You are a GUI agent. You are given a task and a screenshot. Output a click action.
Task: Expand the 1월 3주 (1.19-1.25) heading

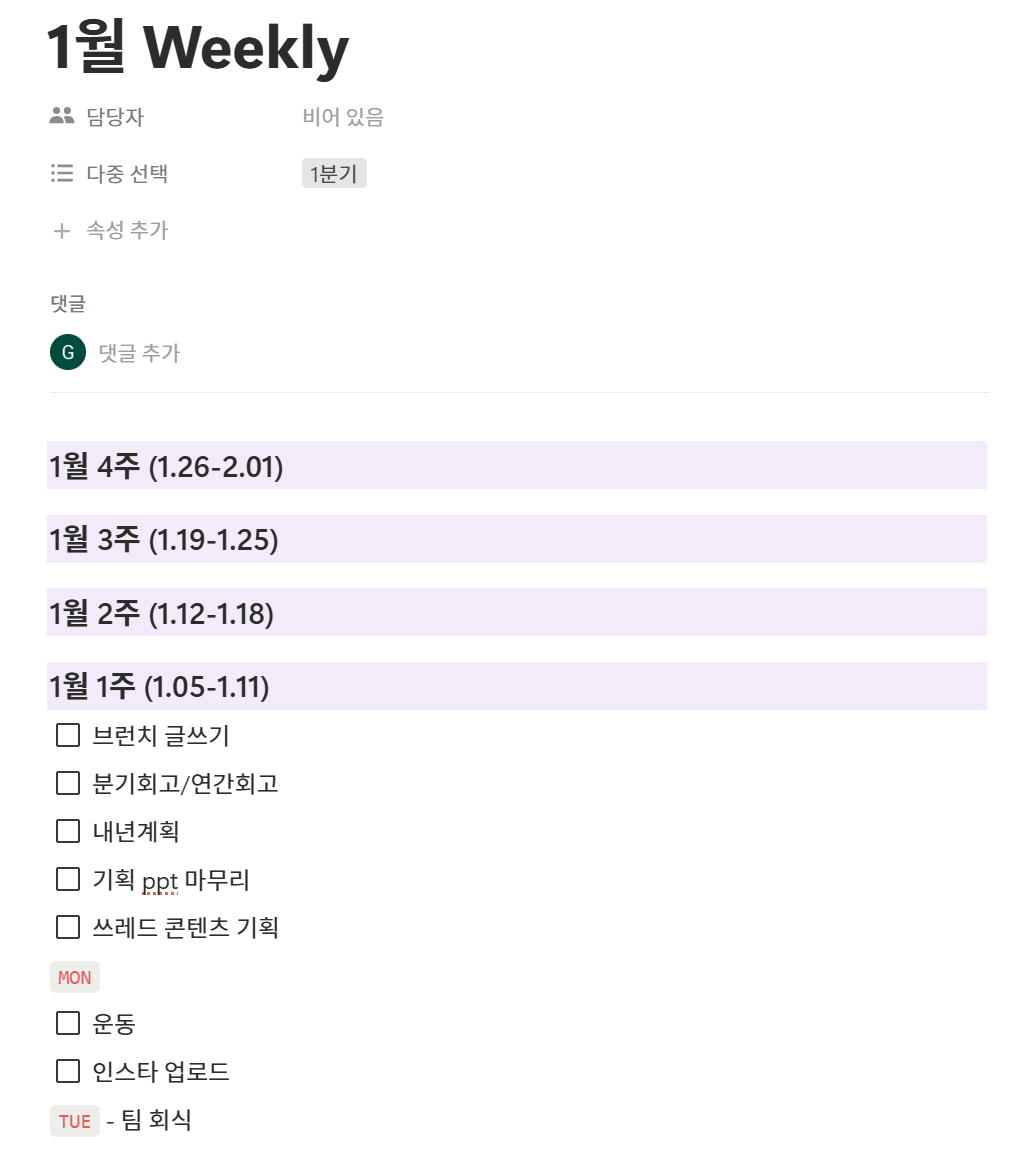pos(165,539)
